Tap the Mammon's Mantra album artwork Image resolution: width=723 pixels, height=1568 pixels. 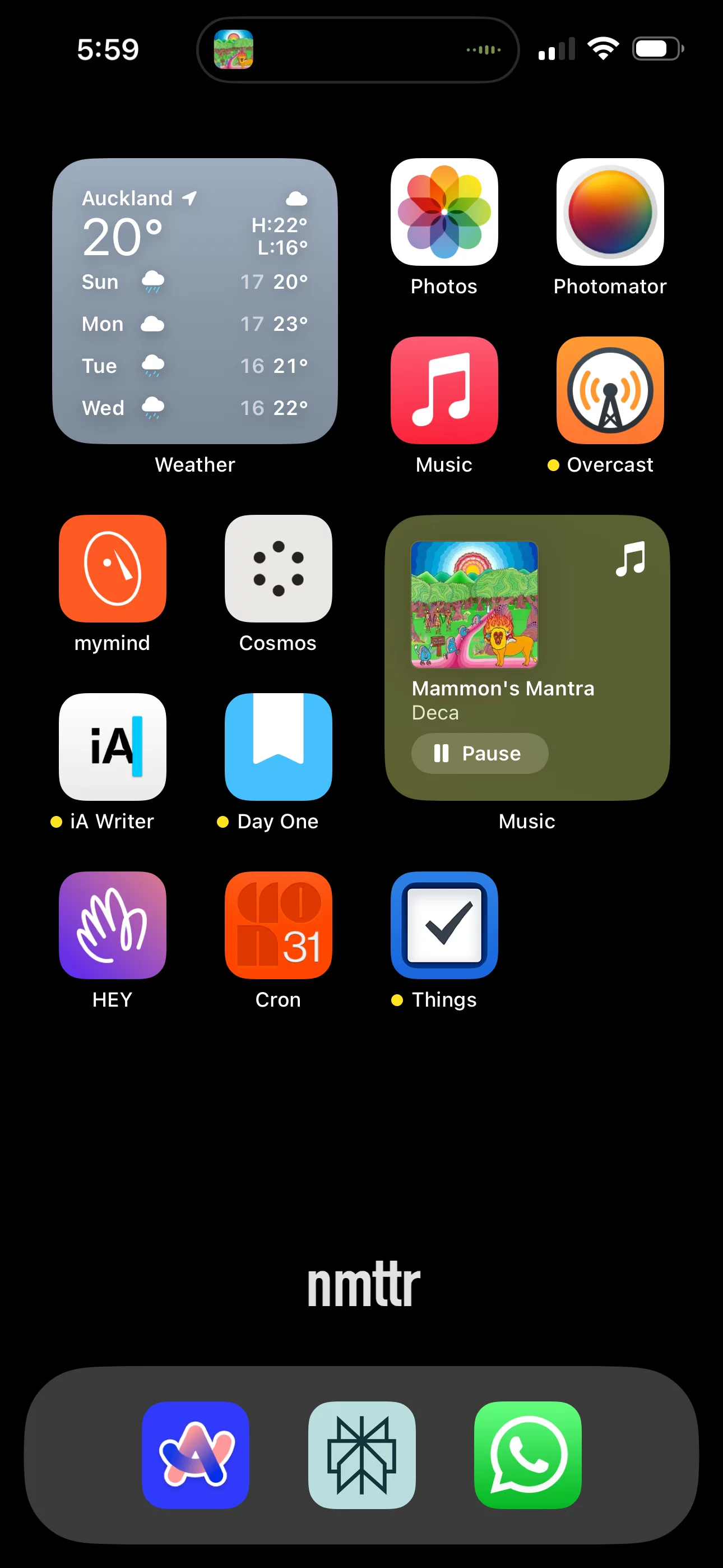click(474, 605)
